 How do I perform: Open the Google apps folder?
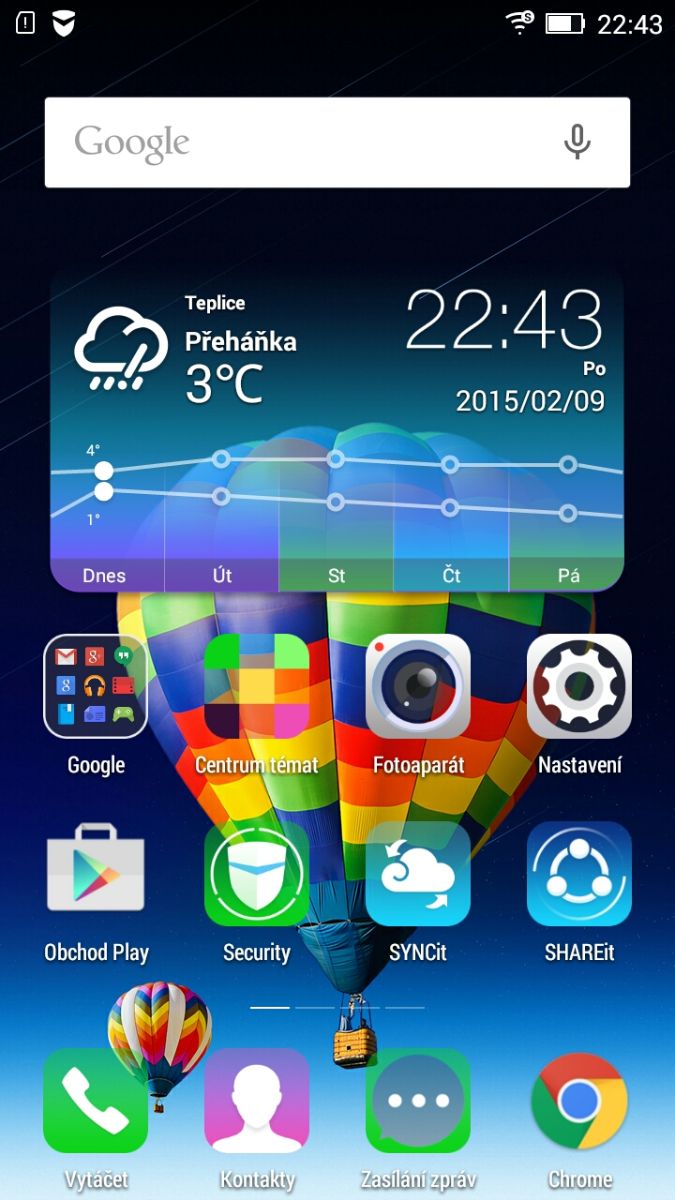(96, 687)
